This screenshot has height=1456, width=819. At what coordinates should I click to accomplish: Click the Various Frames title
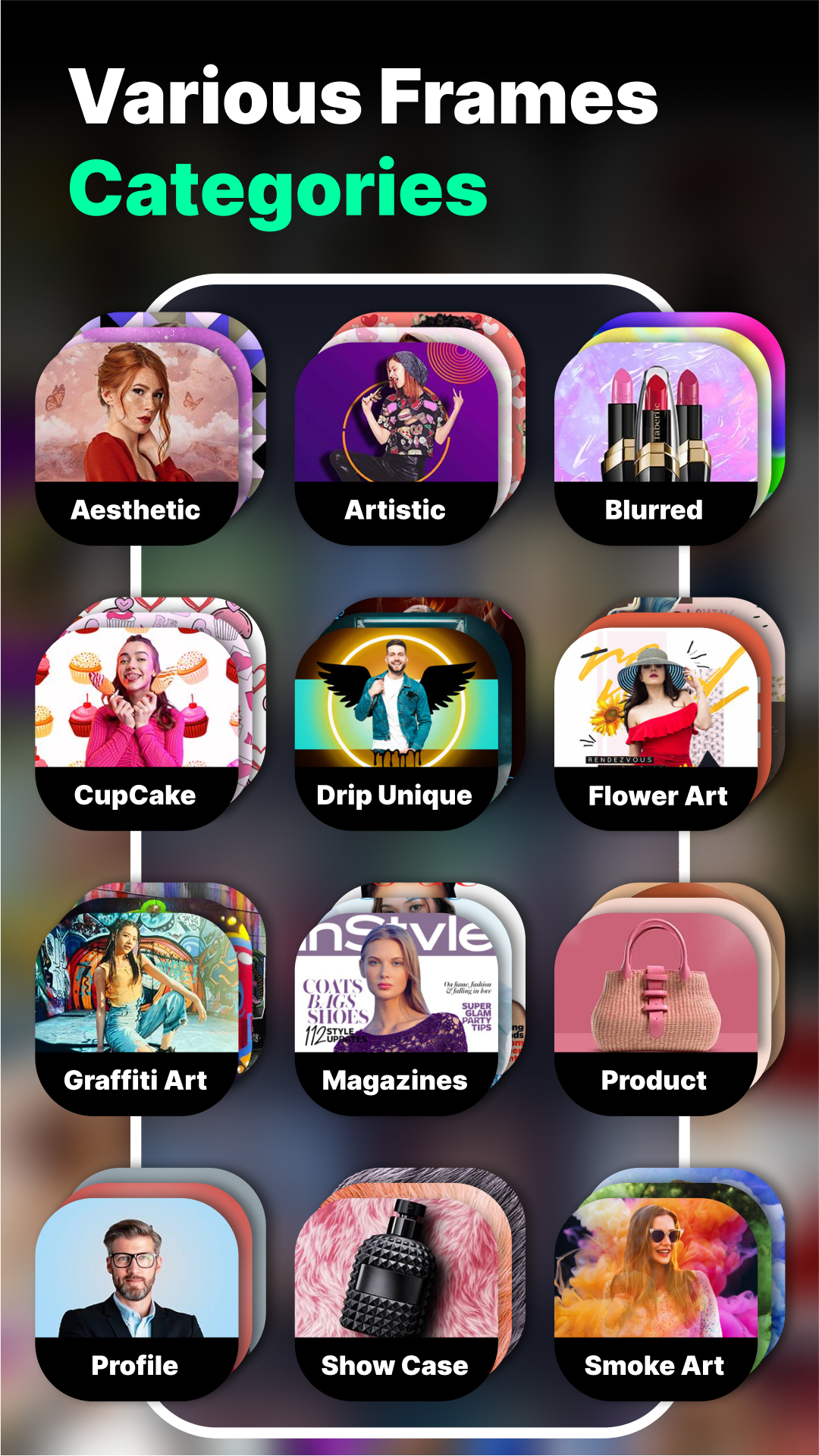pyautogui.click(x=364, y=99)
